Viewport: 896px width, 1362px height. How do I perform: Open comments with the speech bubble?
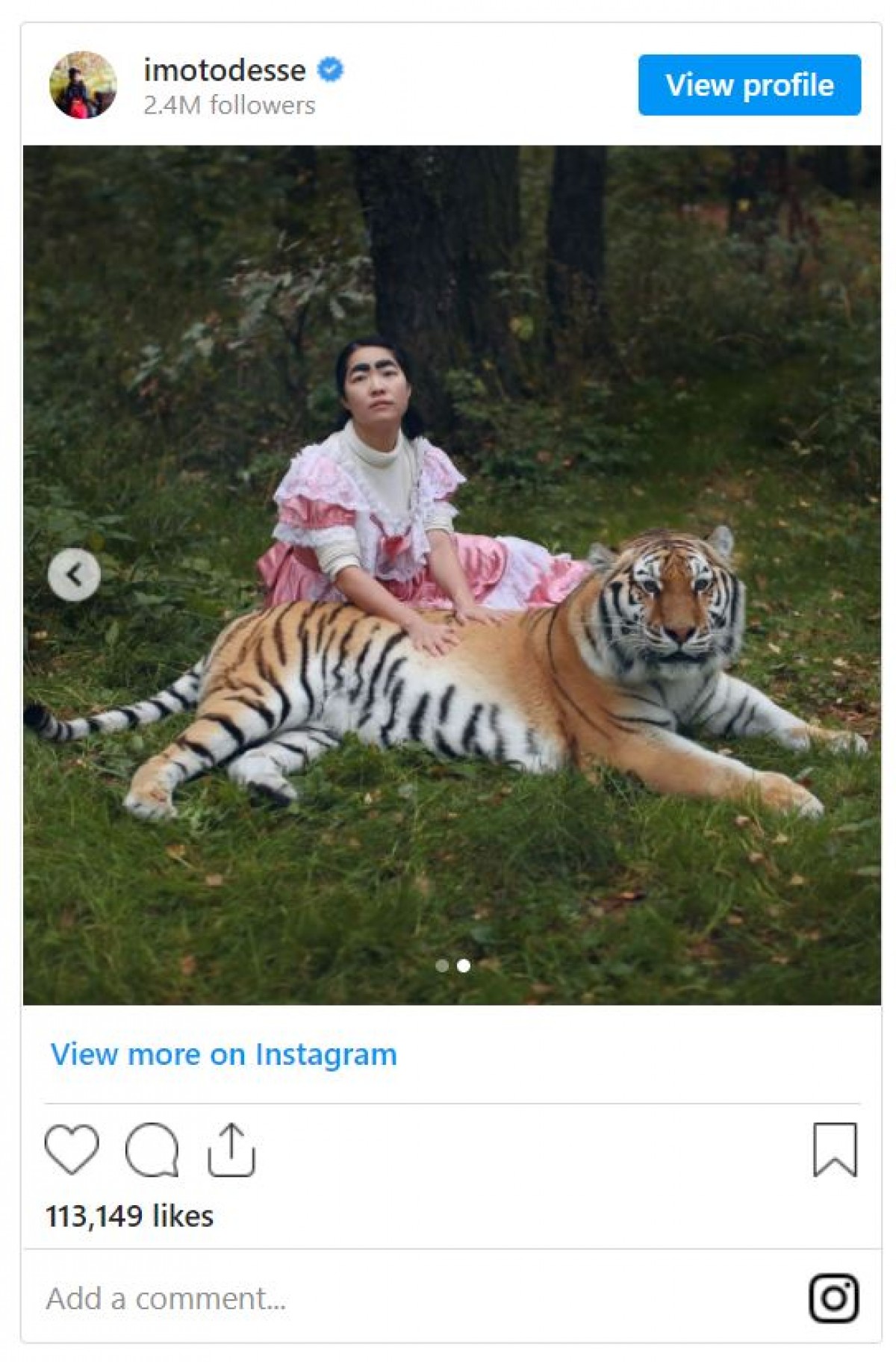152,1149
